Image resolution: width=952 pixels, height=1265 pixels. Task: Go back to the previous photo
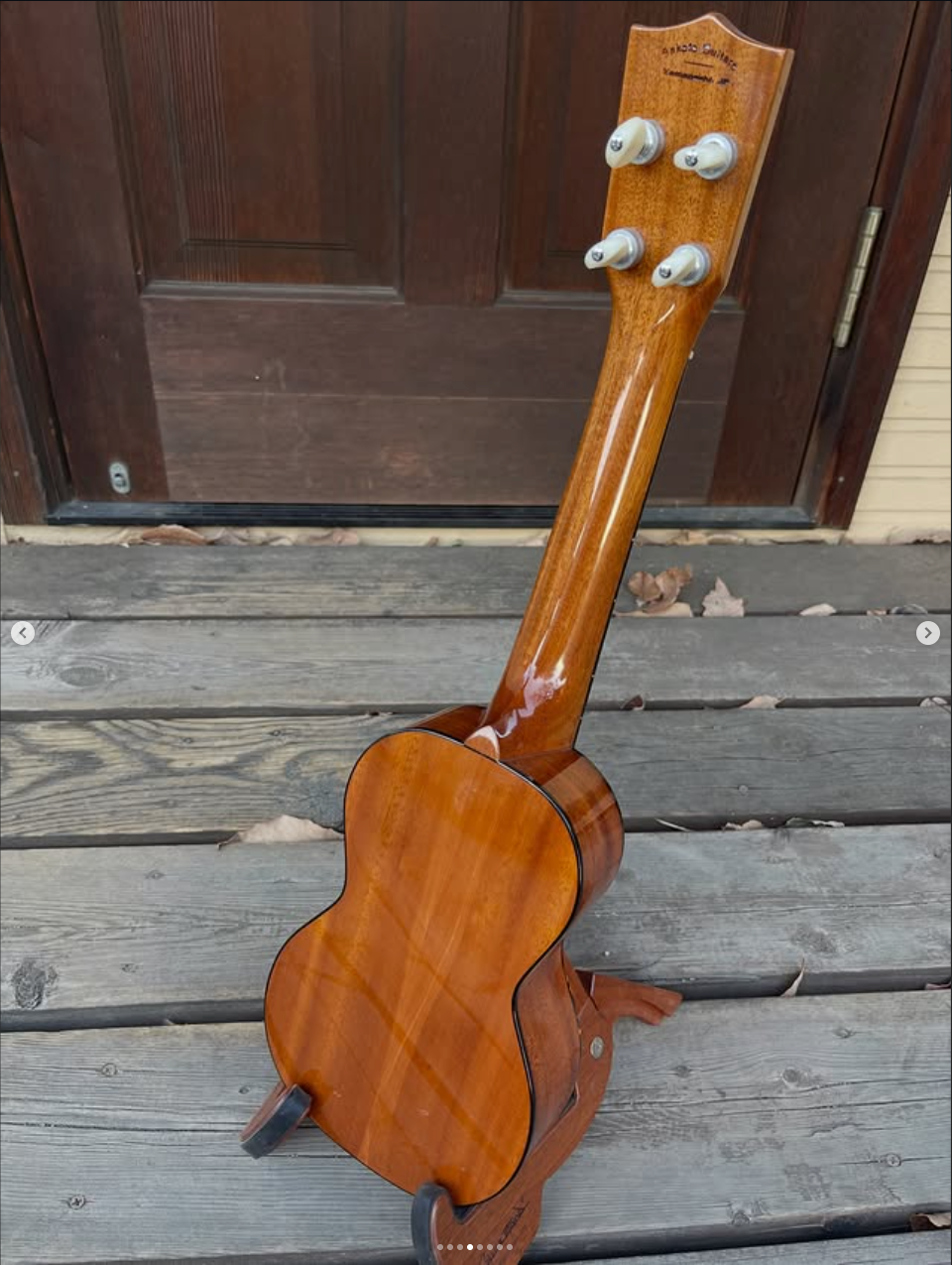pos(23,633)
